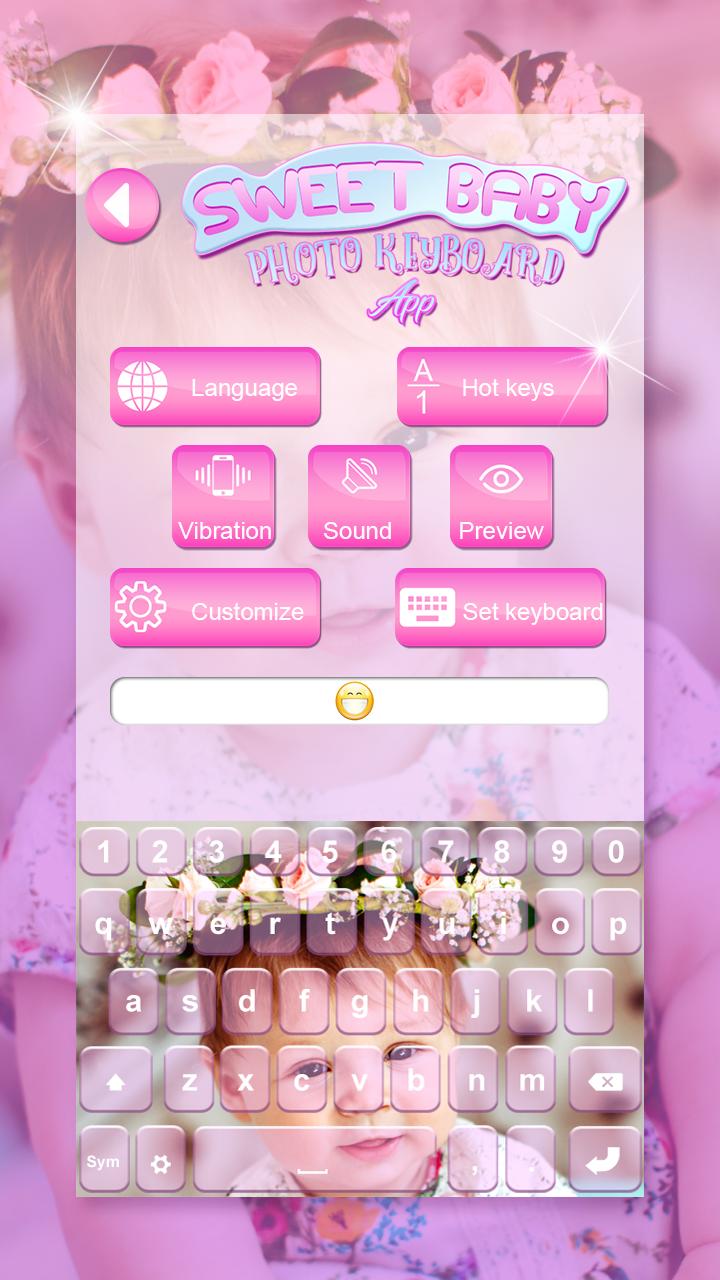Viewport: 720px width, 1280px height.
Task: Toggle keyboard Sound
Action: coord(359,497)
